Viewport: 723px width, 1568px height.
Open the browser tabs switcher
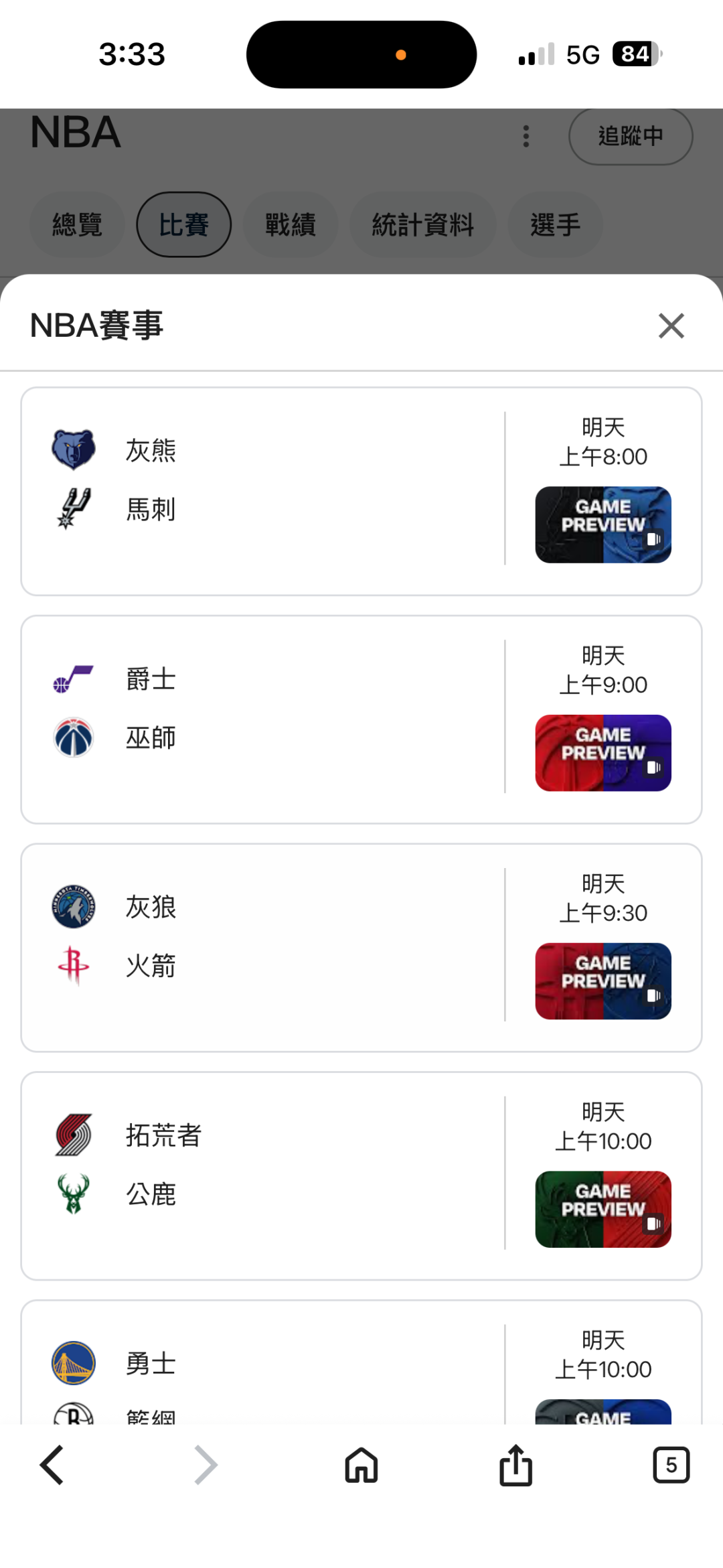671,1465
